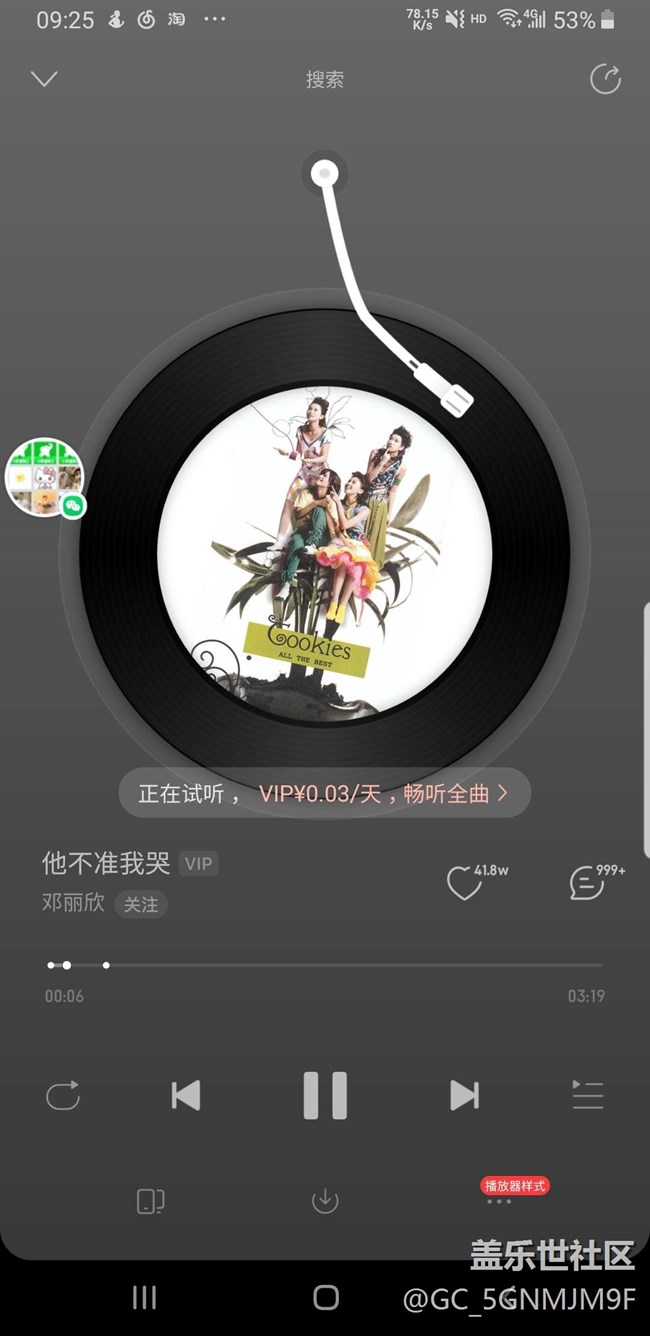The image size is (650, 1336).
Task: Pause the current song
Action: 325,1096
